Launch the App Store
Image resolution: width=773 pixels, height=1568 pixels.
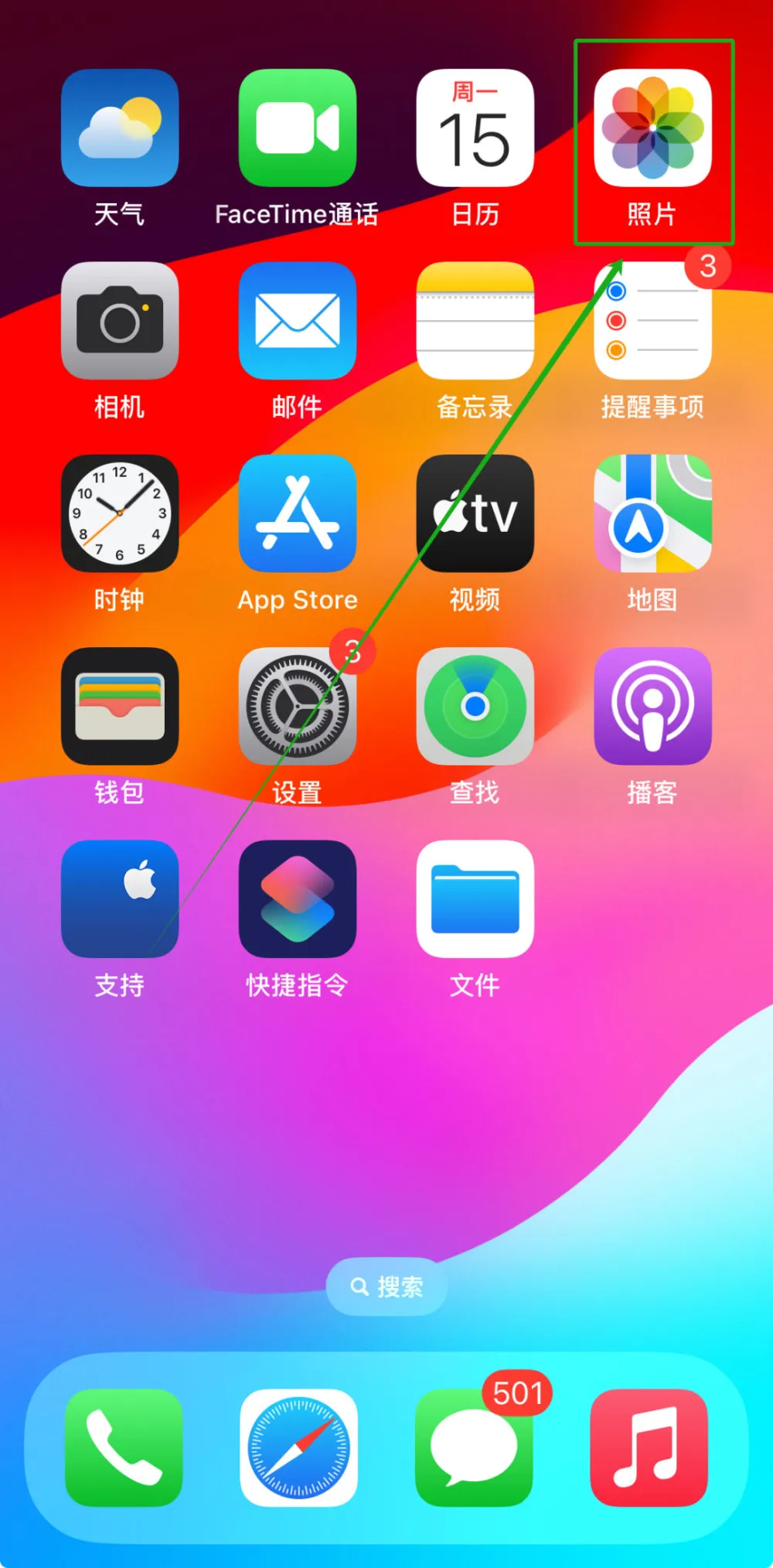298,513
